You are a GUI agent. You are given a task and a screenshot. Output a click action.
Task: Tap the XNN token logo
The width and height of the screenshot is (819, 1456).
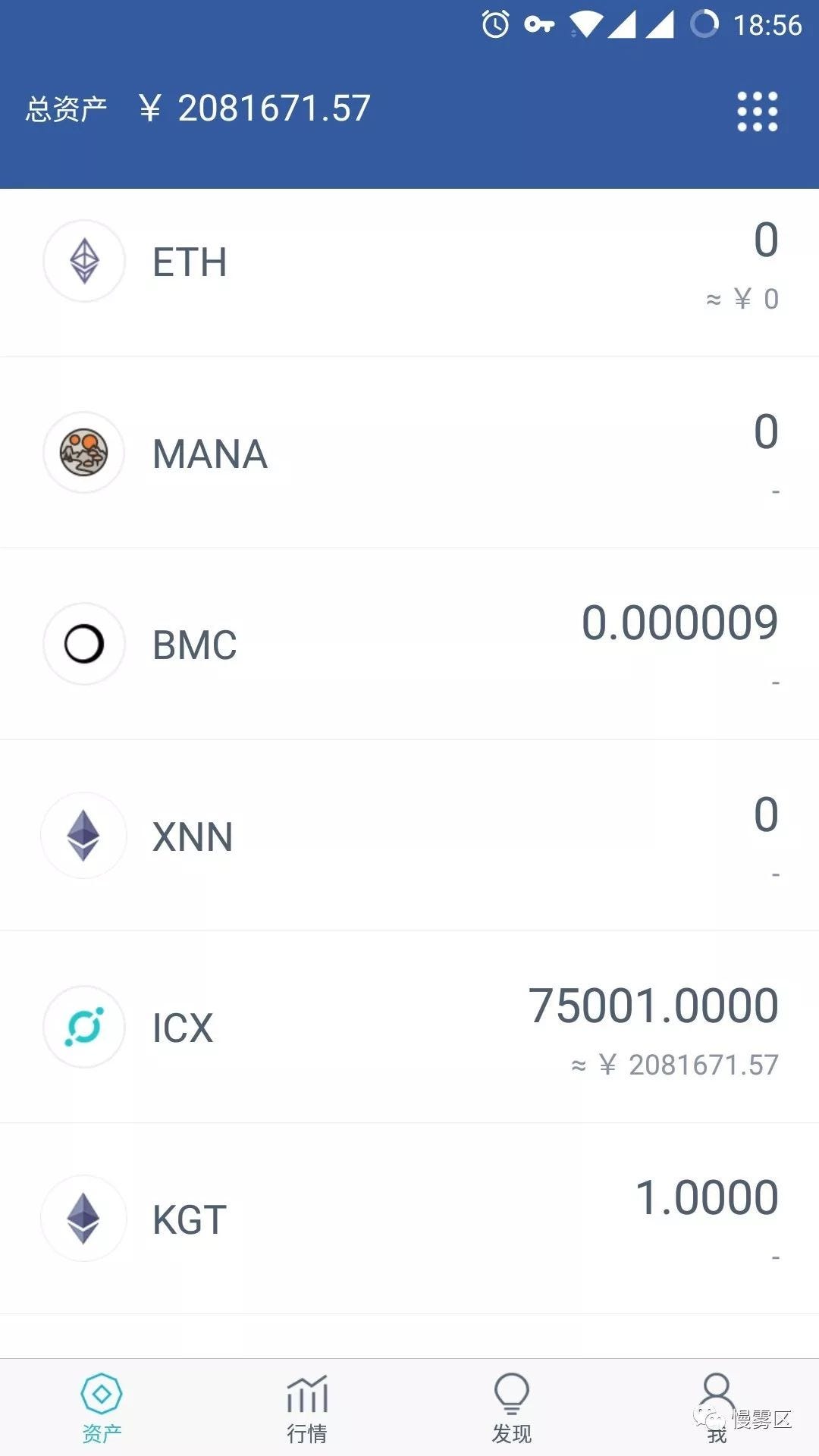point(83,835)
